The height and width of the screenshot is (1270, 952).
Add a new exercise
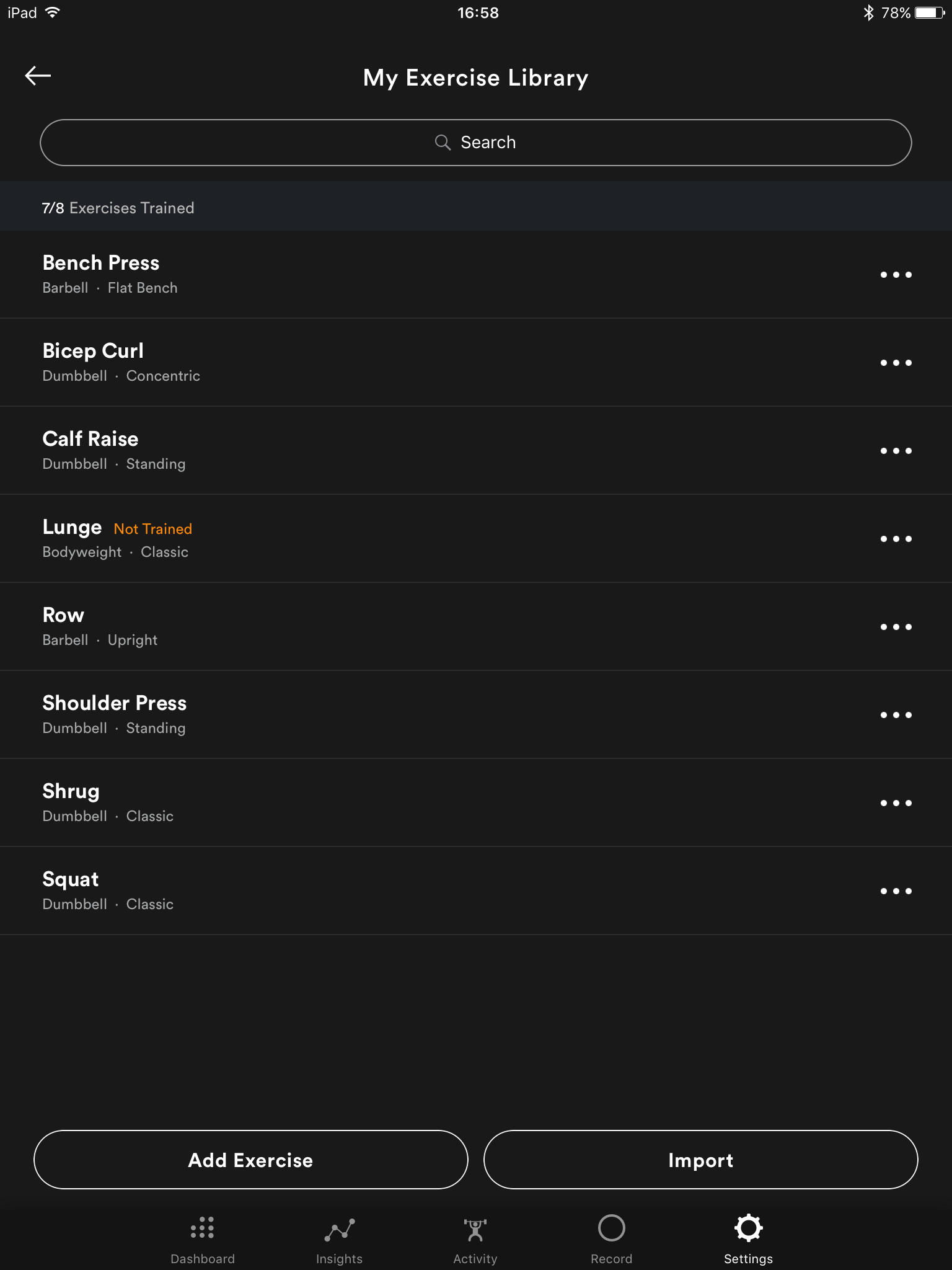coord(250,1160)
